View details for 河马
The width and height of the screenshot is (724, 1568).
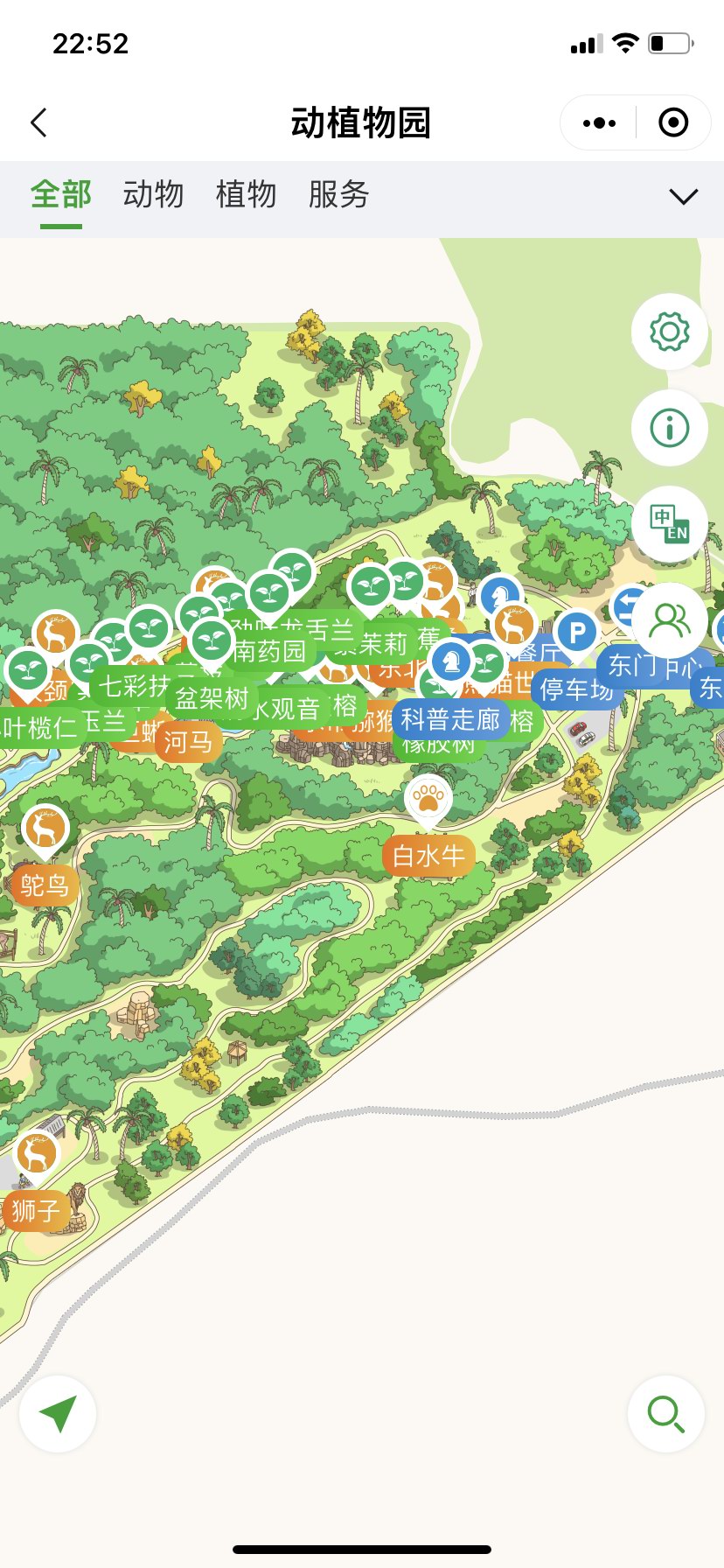click(x=188, y=742)
